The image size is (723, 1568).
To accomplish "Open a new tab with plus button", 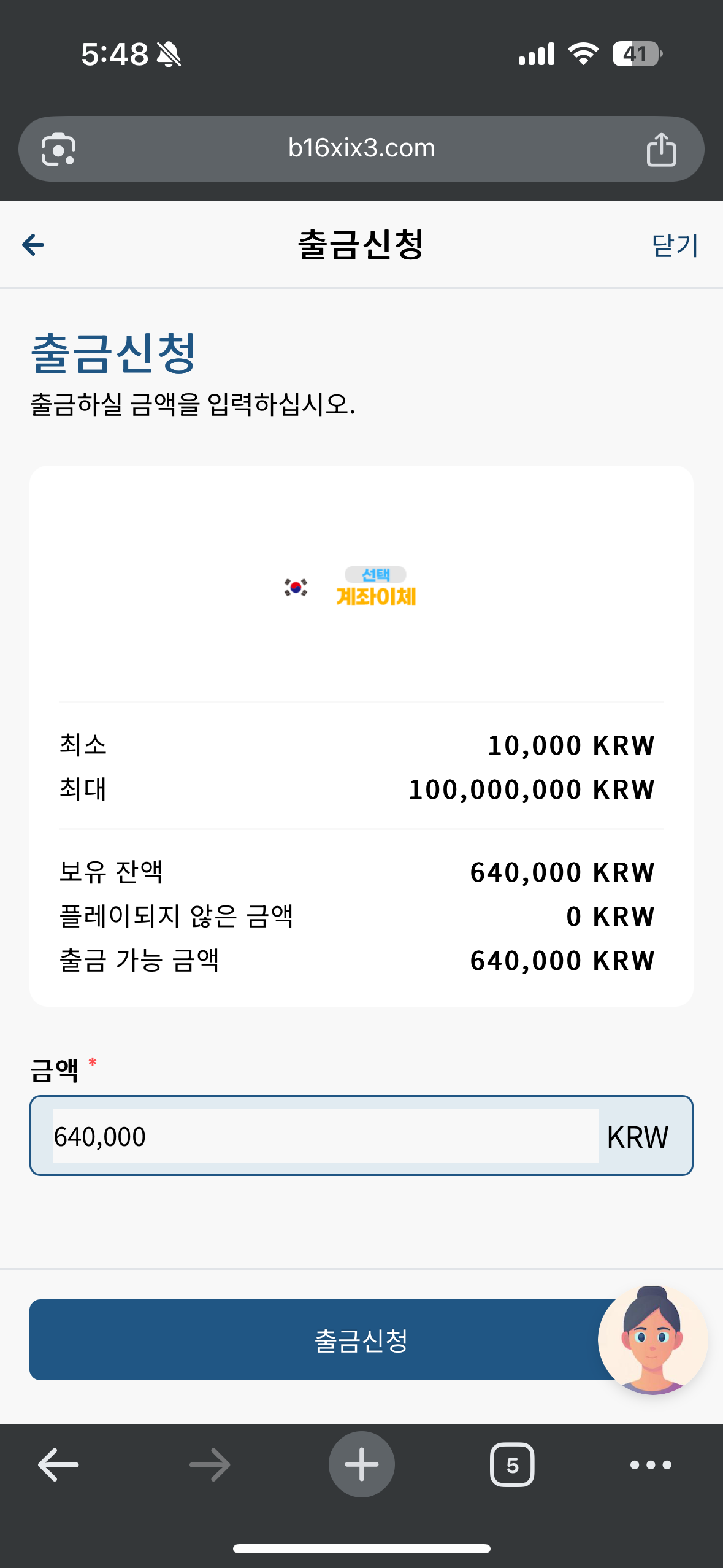I will tap(361, 1464).
